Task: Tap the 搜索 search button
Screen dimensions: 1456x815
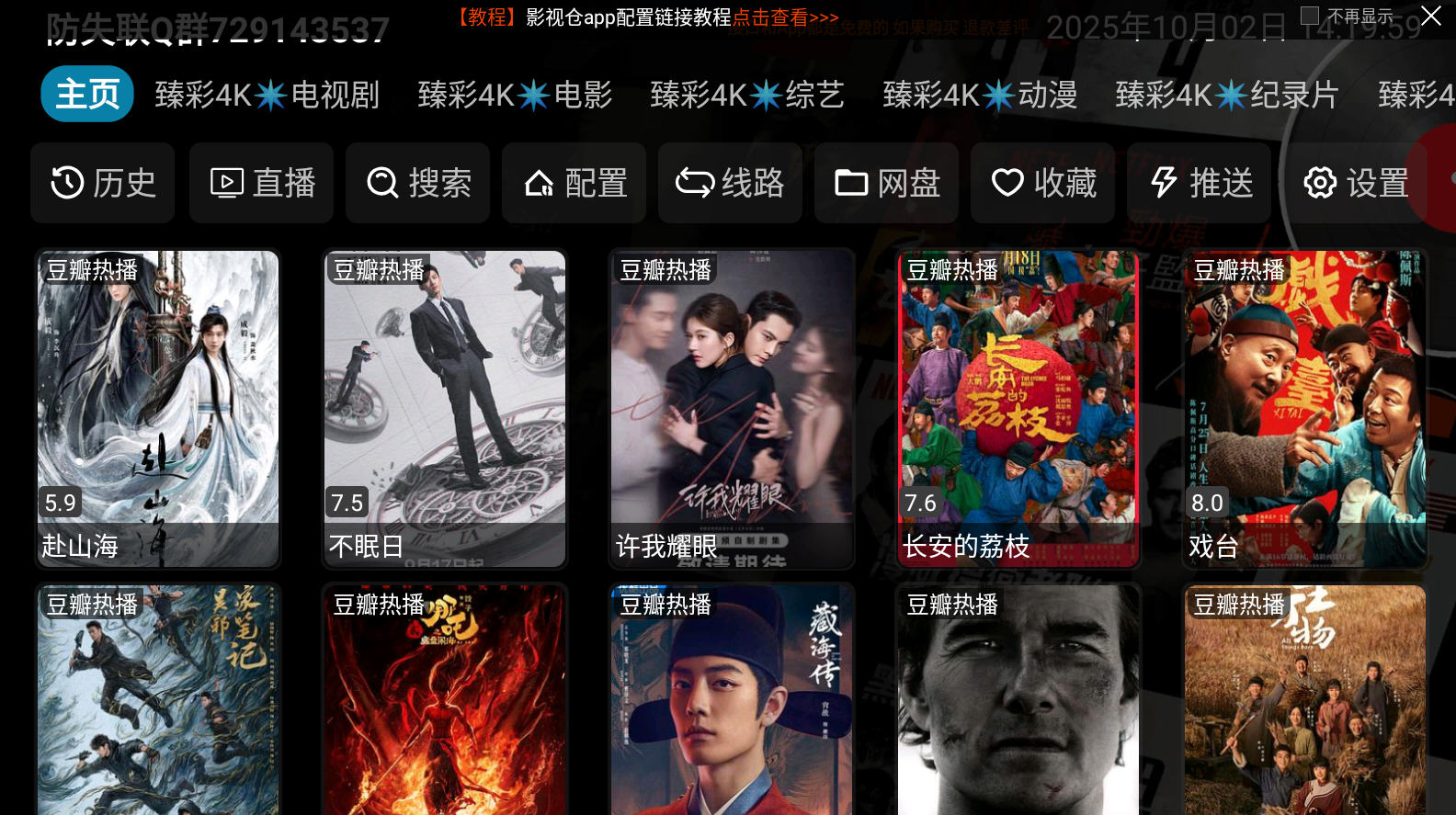Action: [x=418, y=183]
